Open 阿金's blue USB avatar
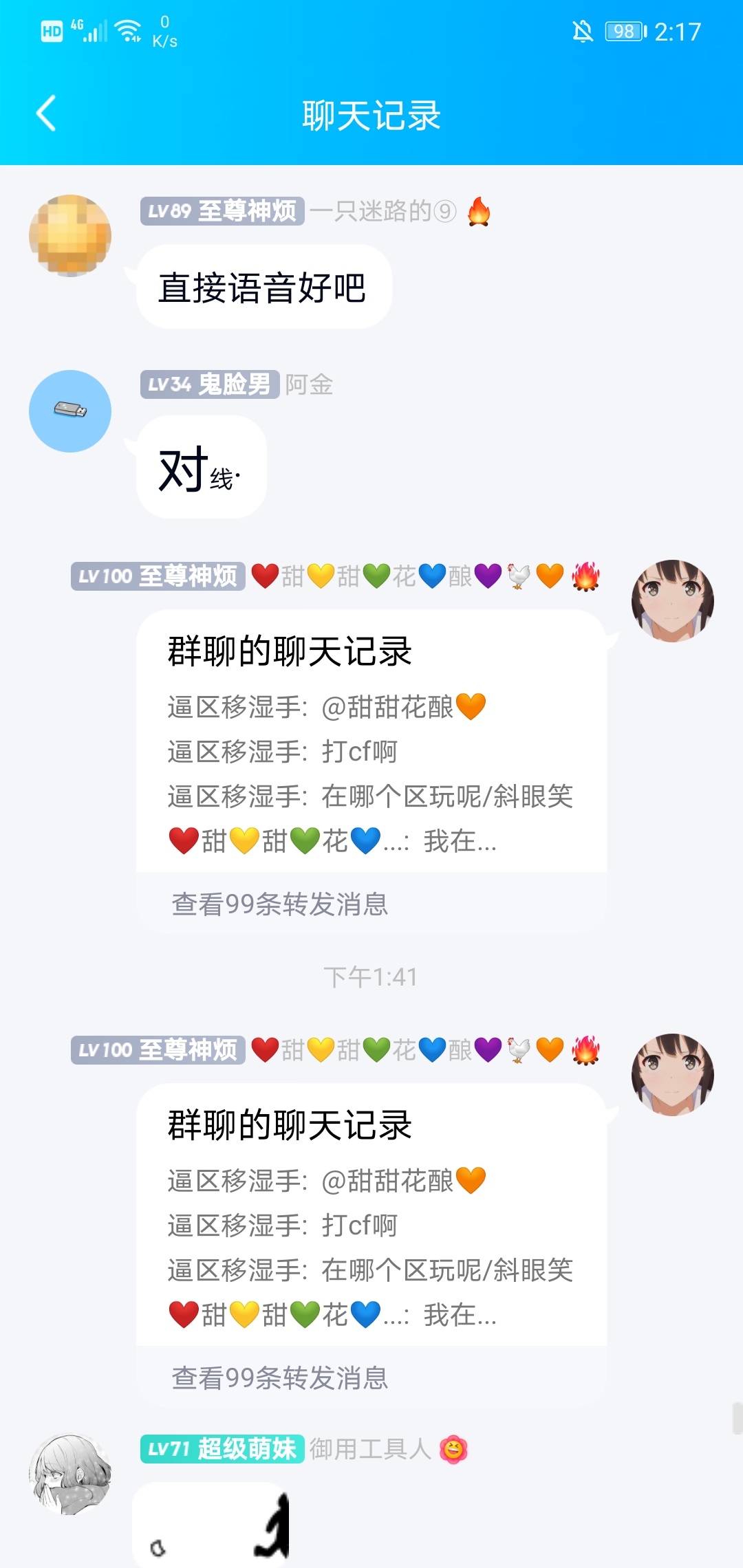This screenshot has height=1568, width=743. point(70,411)
